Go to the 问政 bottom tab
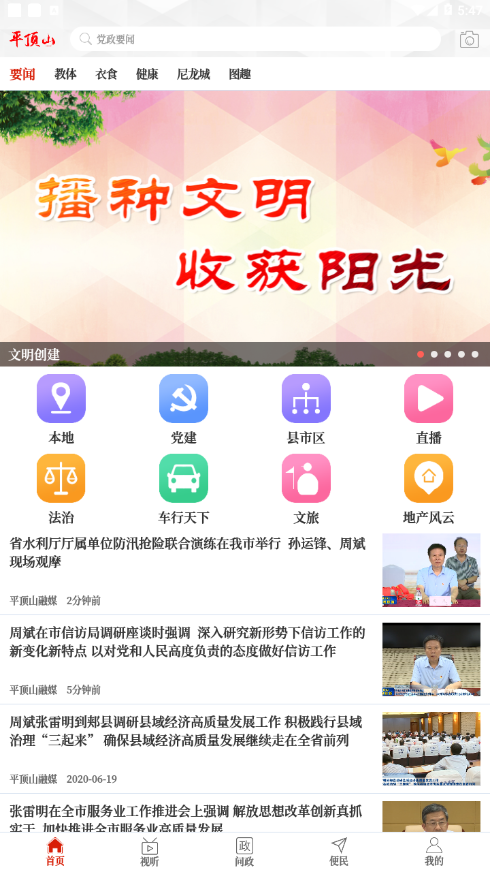This screenshot has height=872, width=490. point(244,853)
